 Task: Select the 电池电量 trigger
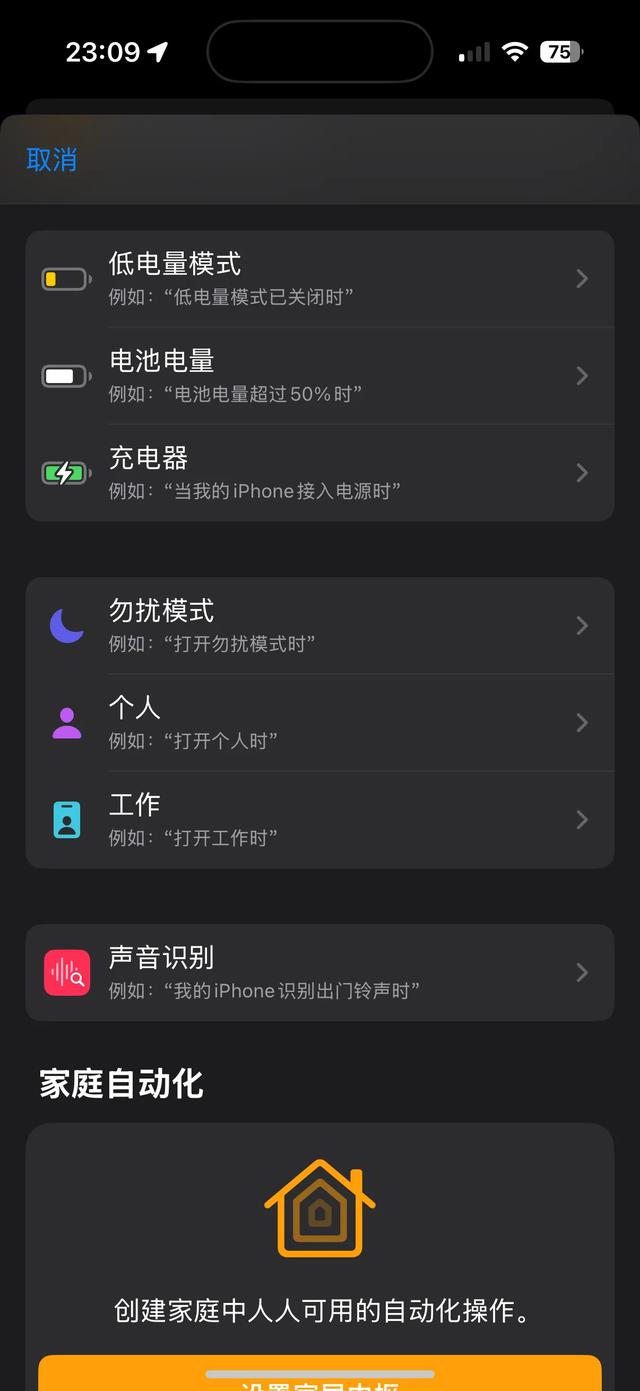tap(320, 376)
